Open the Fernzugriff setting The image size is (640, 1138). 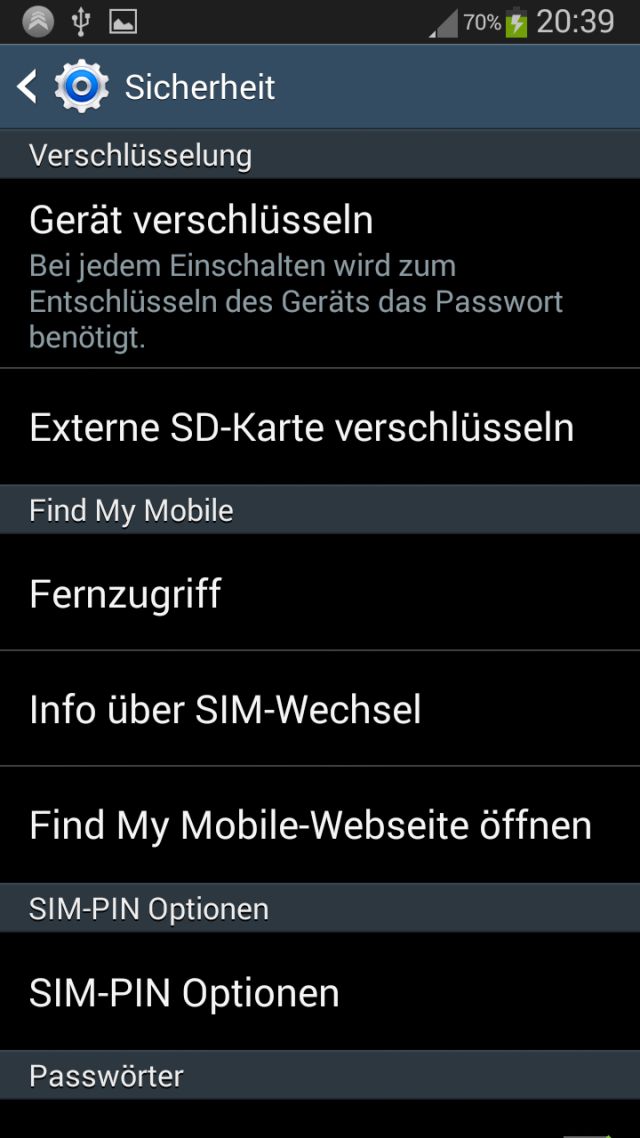pos(320,592)
